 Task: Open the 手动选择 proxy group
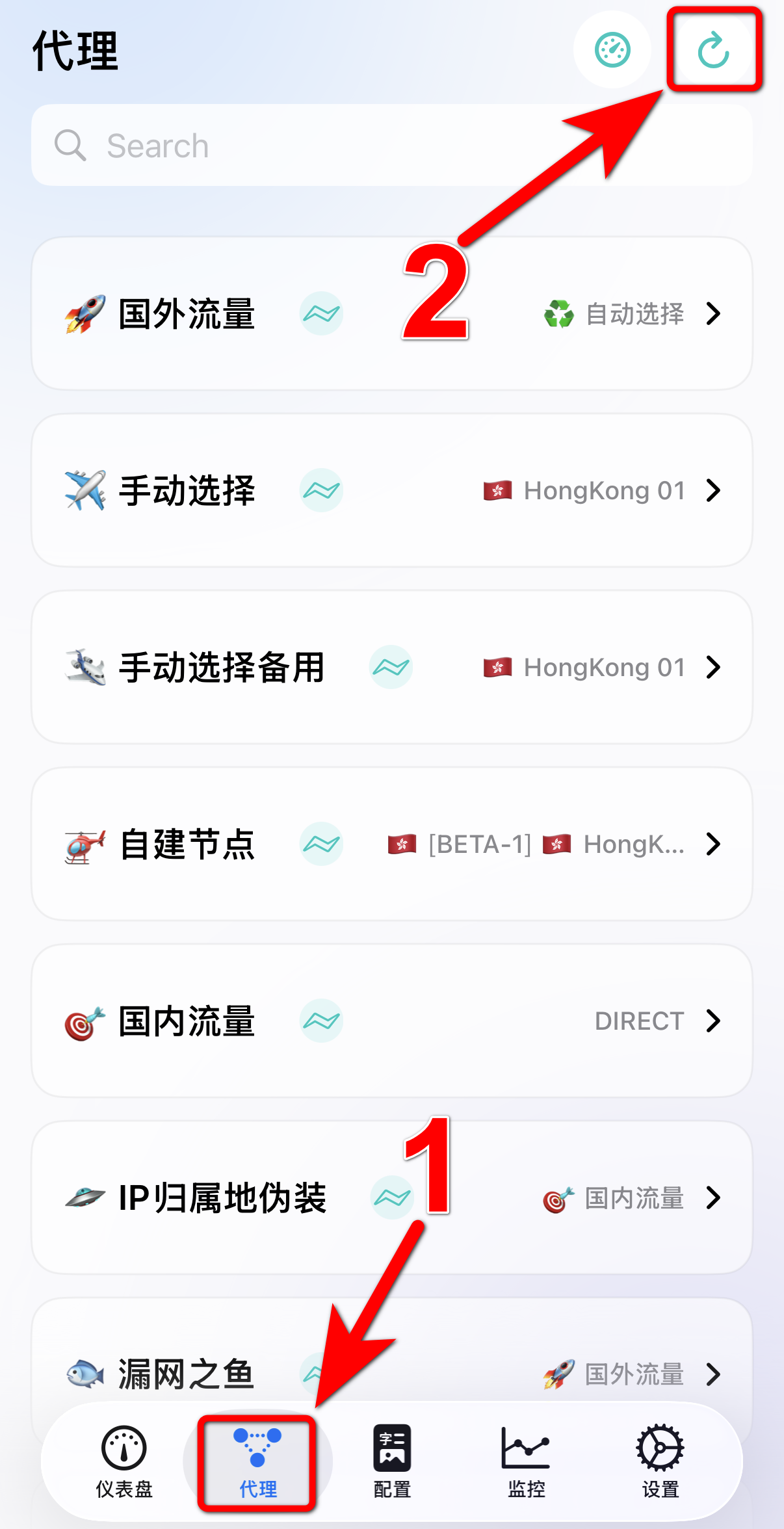click(392, 490)
